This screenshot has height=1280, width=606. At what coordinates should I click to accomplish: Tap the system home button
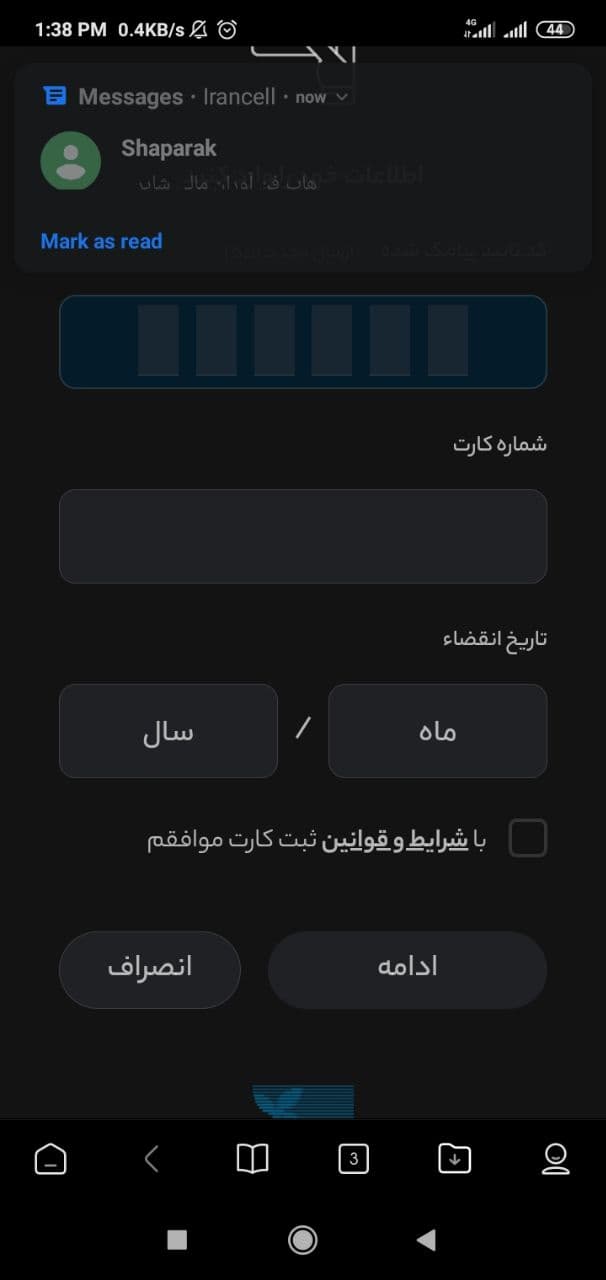tap(302, 1240)
